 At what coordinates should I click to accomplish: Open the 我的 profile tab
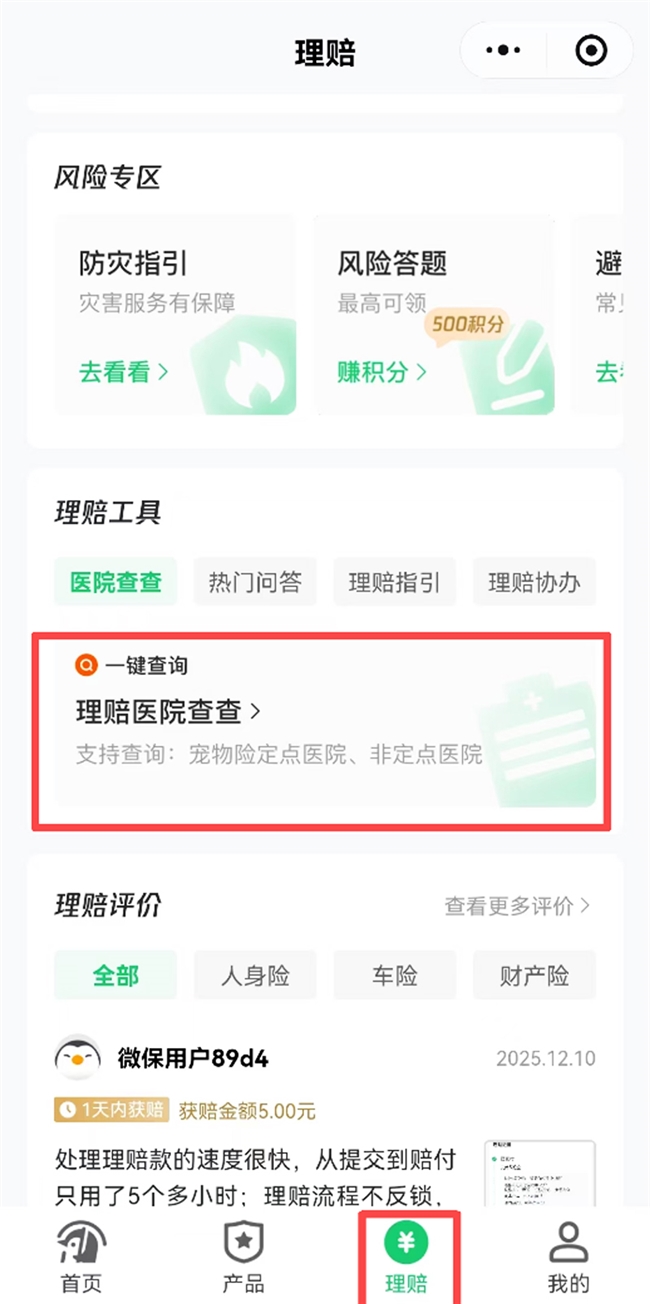(568, 1257)
